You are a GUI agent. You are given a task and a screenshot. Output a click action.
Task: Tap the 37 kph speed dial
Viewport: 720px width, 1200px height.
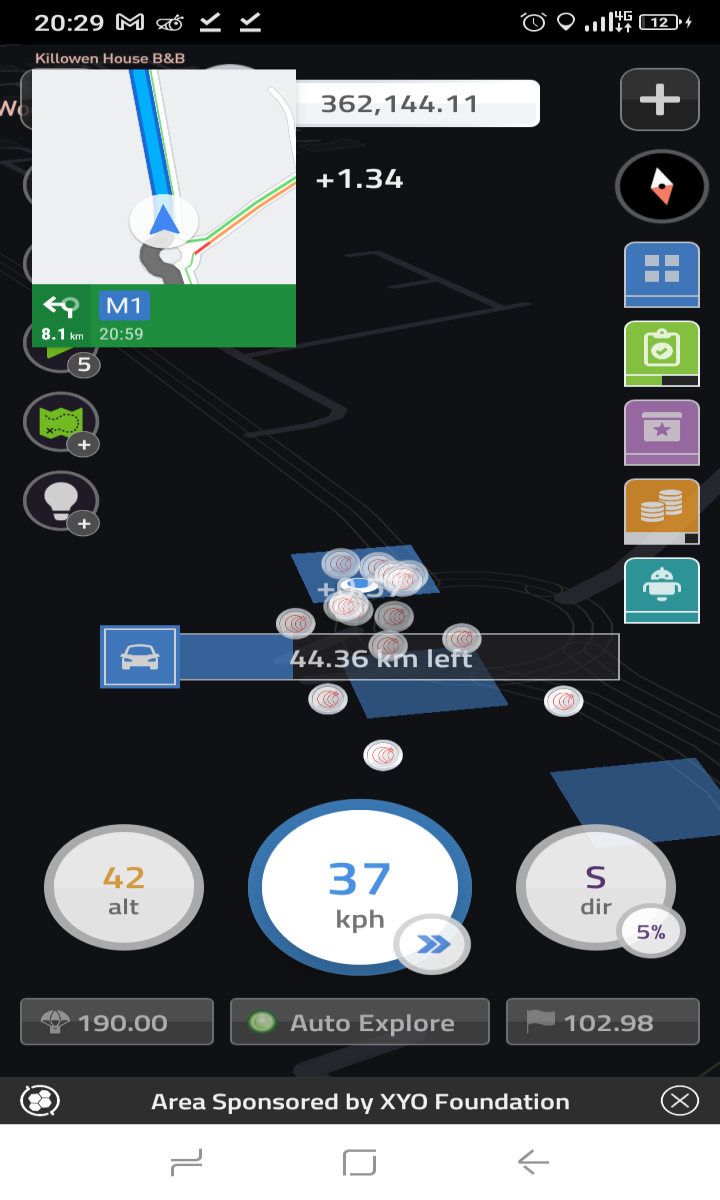click(x=359, y=888)
